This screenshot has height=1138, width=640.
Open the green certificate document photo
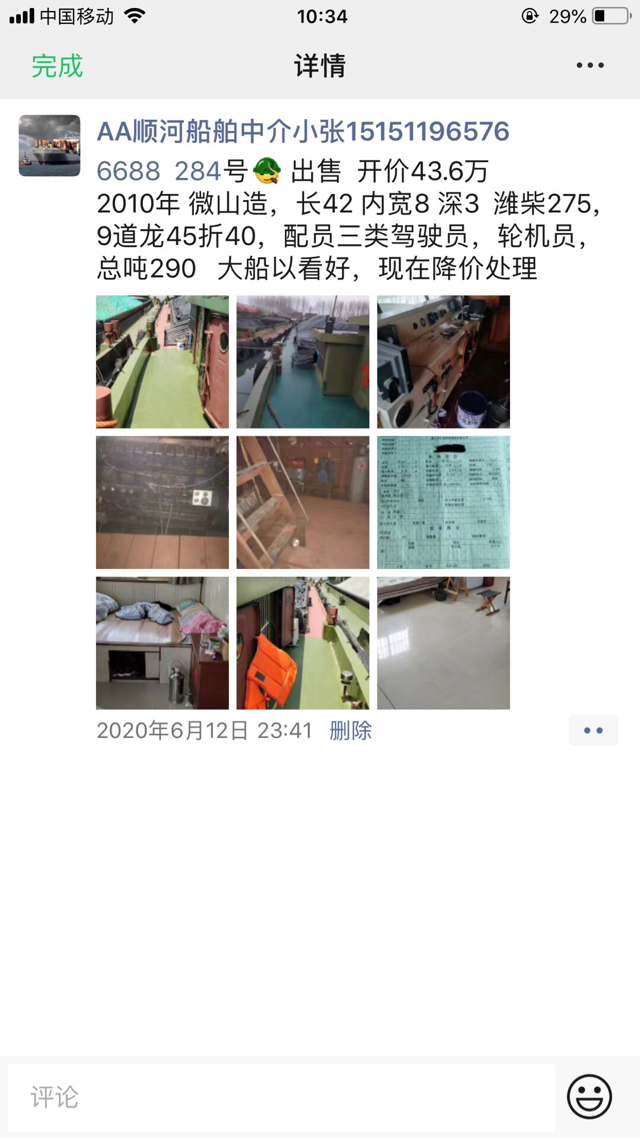(443, 502)
